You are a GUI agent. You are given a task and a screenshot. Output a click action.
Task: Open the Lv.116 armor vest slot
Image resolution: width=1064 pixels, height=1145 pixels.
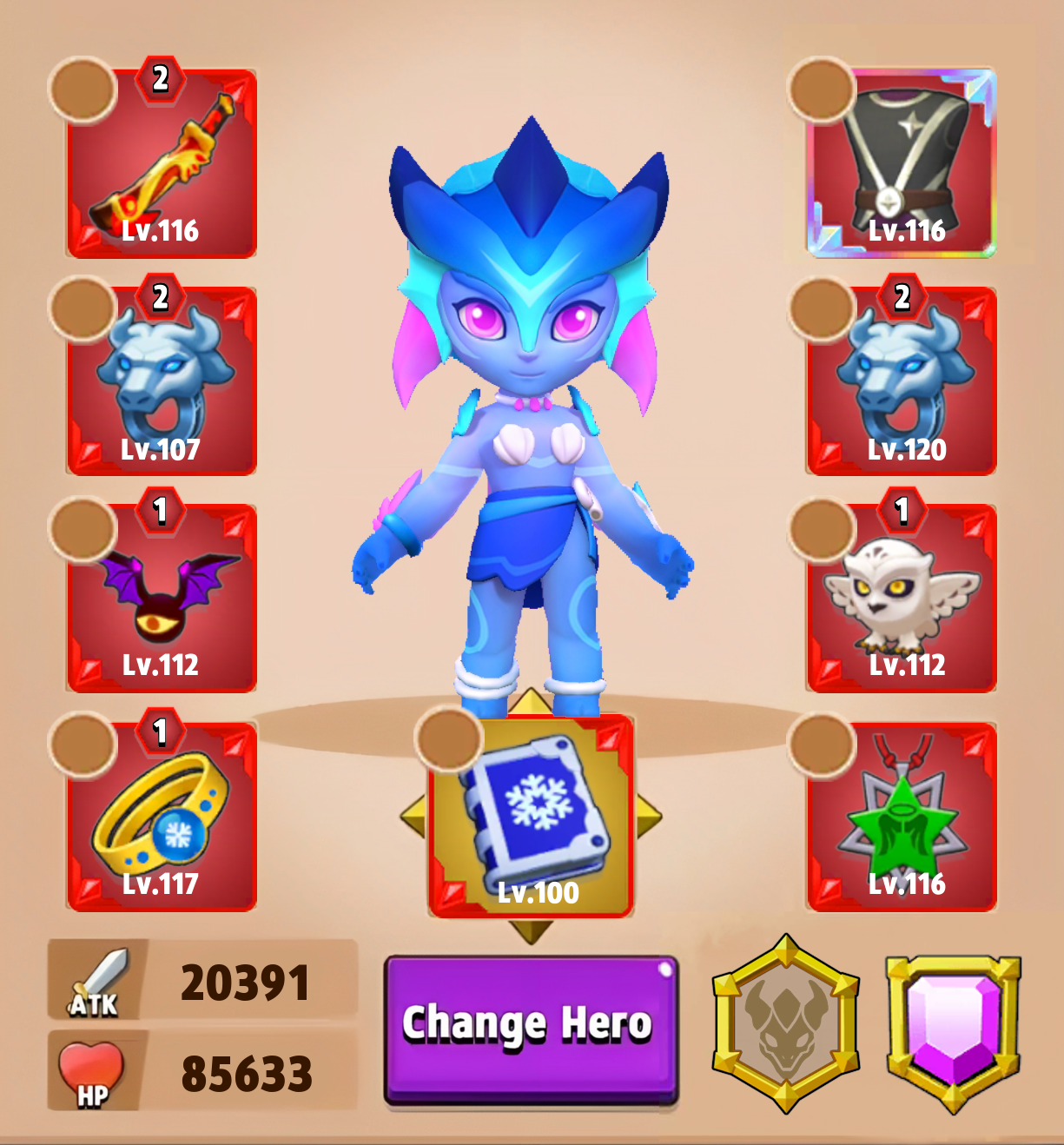tap(902, 164)
